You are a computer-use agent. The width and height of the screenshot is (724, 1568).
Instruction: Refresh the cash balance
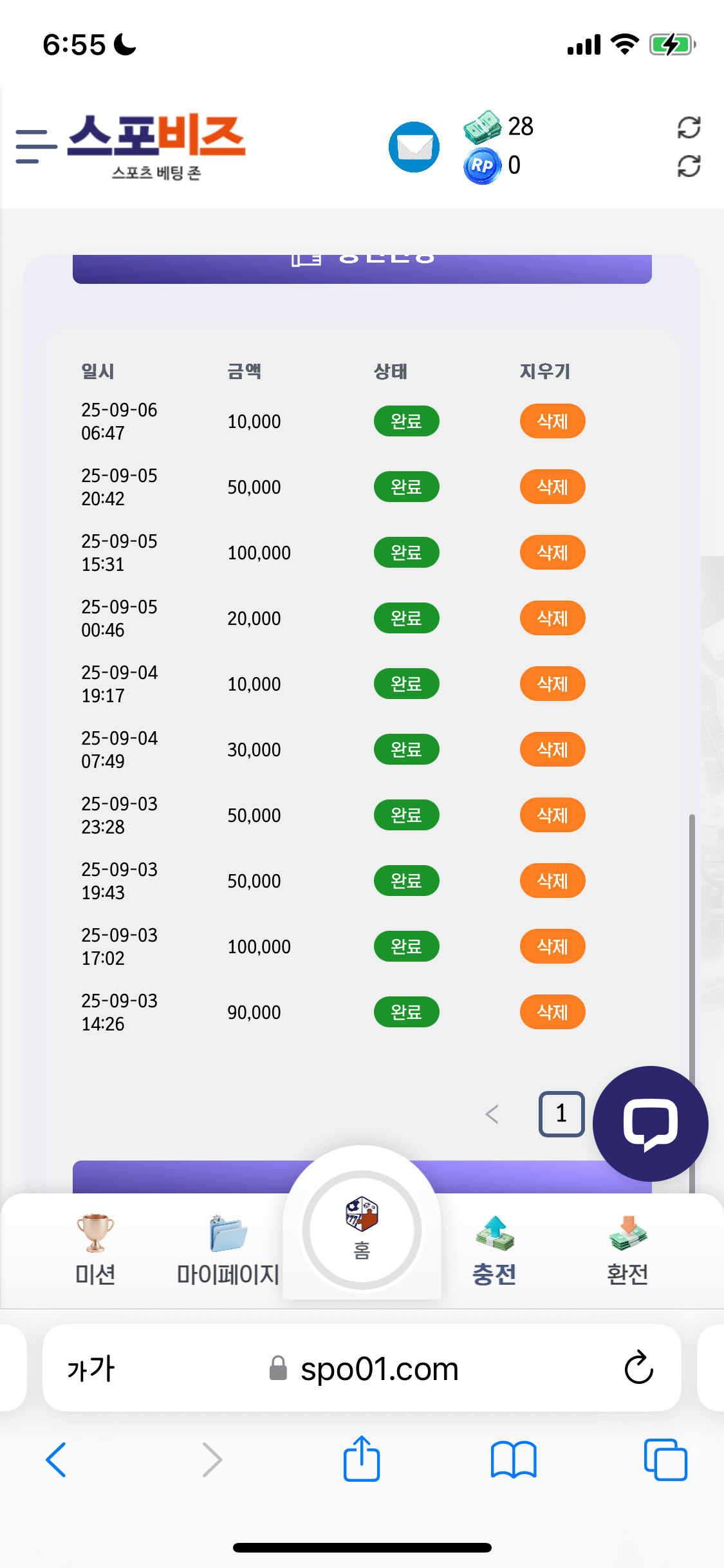(x=689, y=127)
